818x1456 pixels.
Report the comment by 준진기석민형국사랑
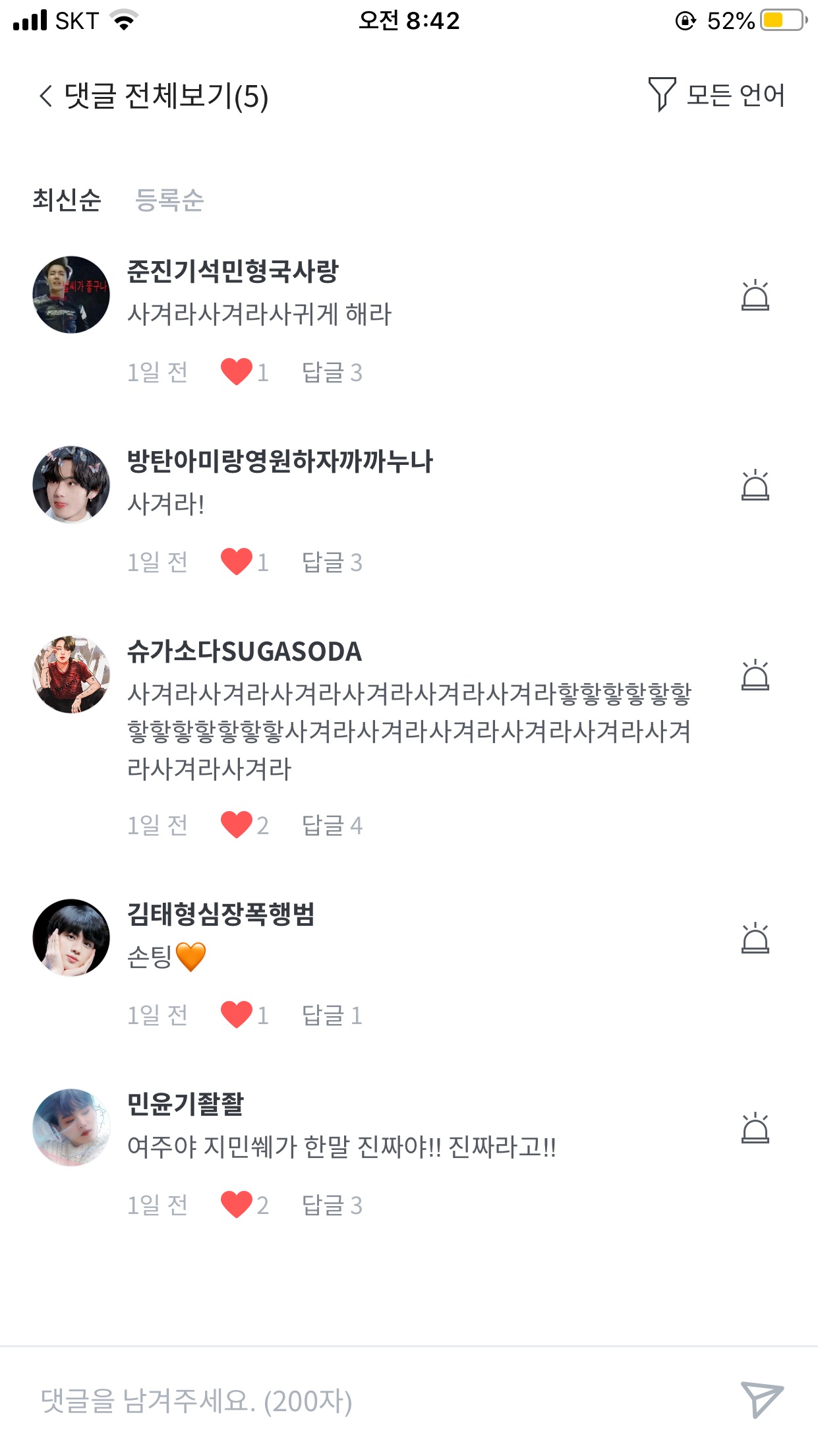tap(755, 295)
